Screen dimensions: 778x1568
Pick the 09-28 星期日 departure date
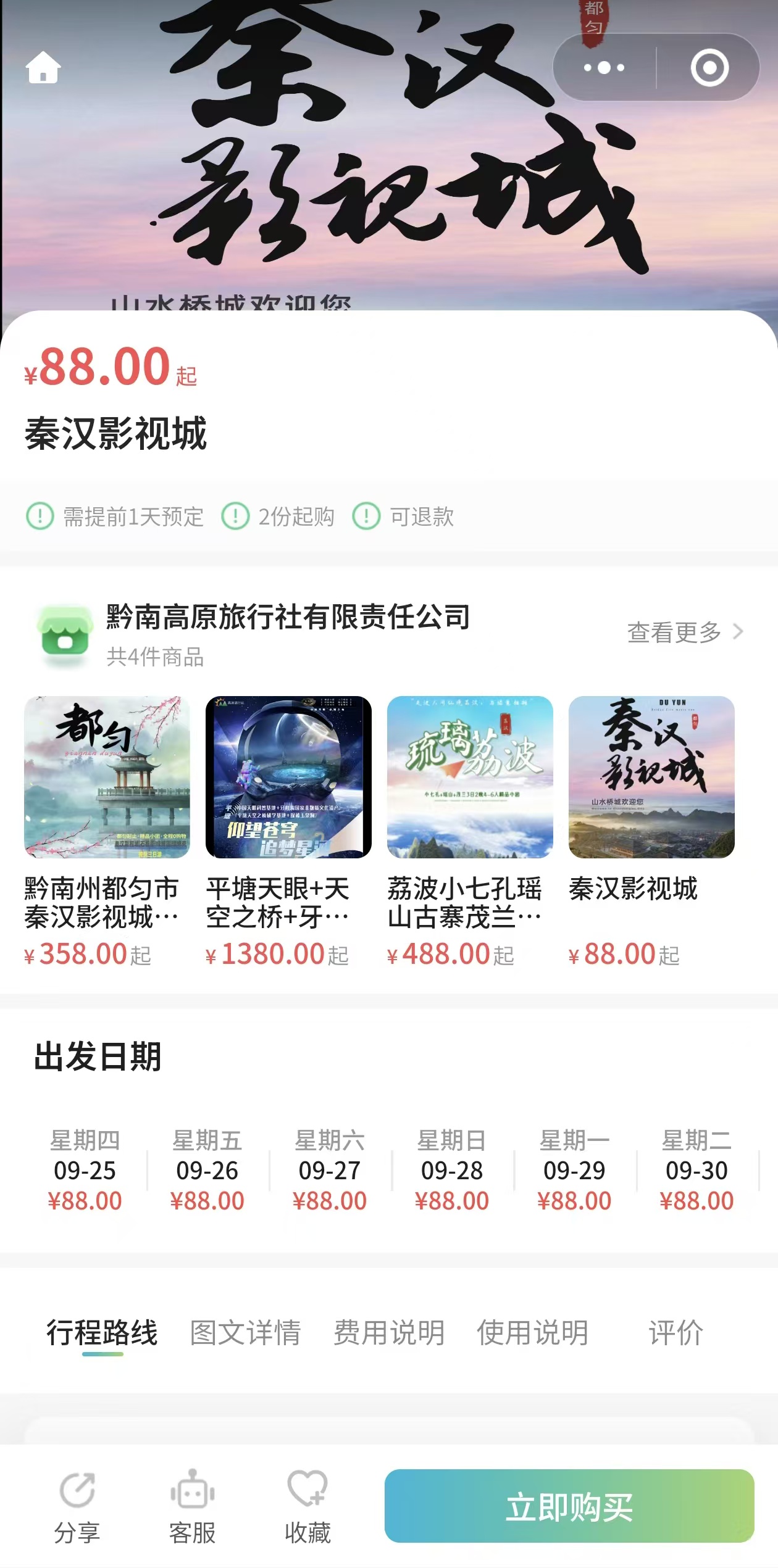click(452, 1170)
